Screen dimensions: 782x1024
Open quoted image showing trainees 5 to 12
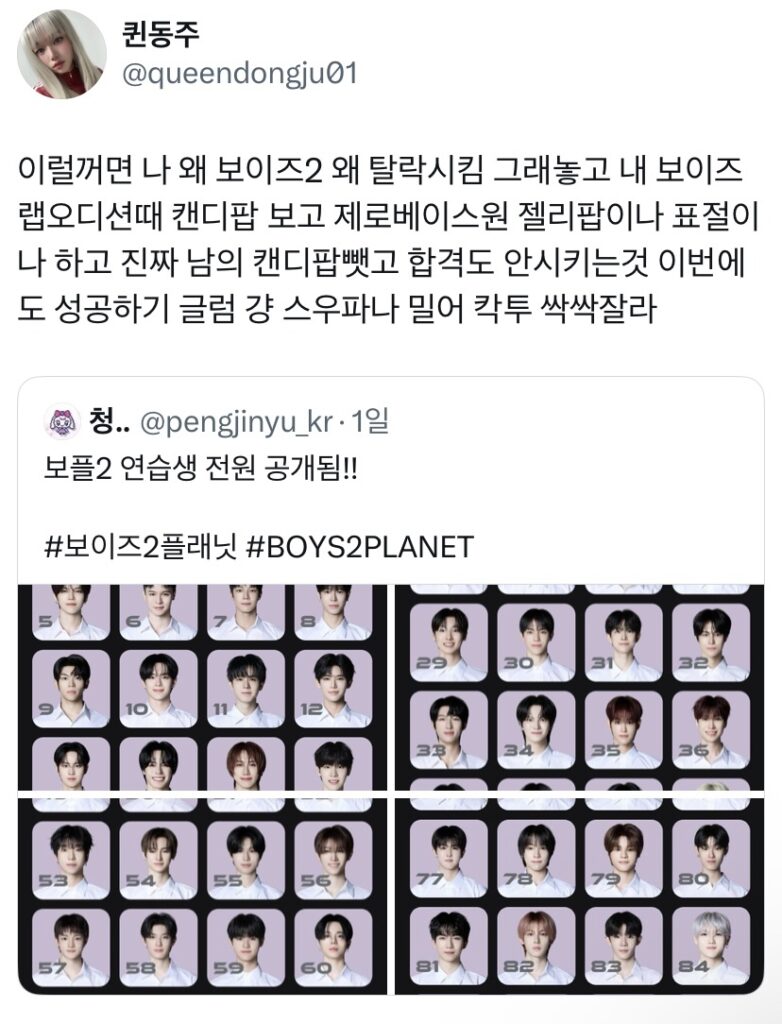[203, 688]
